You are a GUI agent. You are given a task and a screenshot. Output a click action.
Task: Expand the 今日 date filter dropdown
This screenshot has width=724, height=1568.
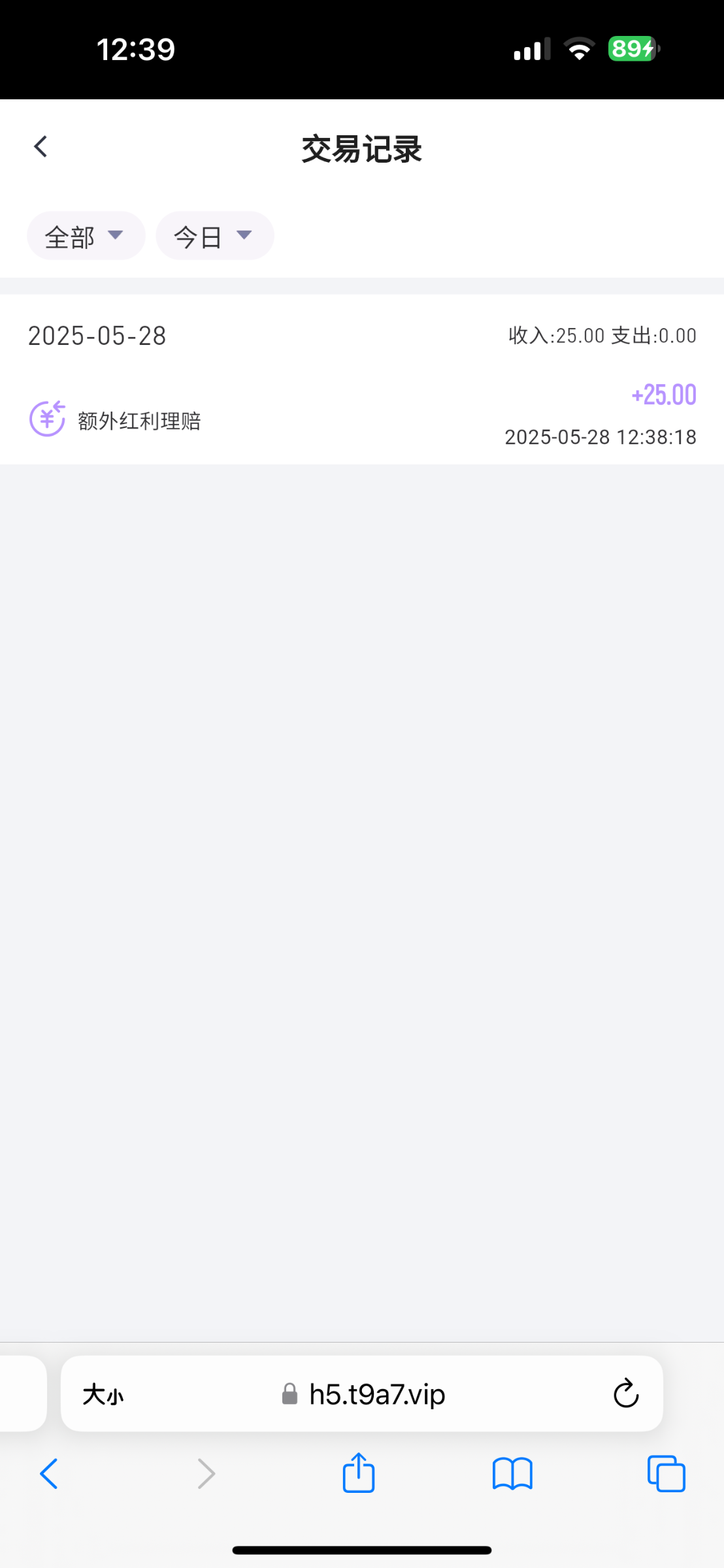214,235
